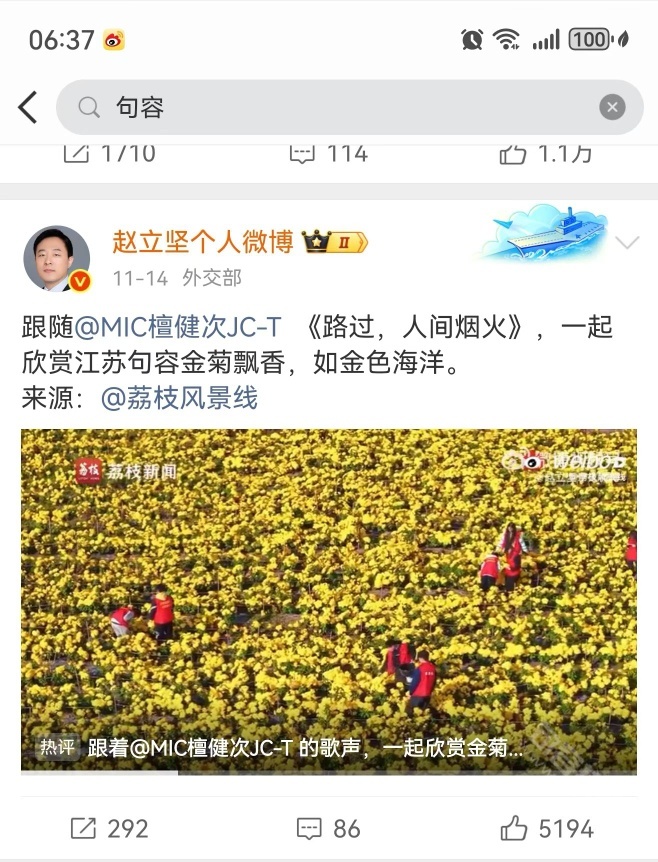Like the previous post with 1.1万 likes
Image resolution: width=658 pixels, height=862 pixels.
pyautogui.click(x=547, y=153)
